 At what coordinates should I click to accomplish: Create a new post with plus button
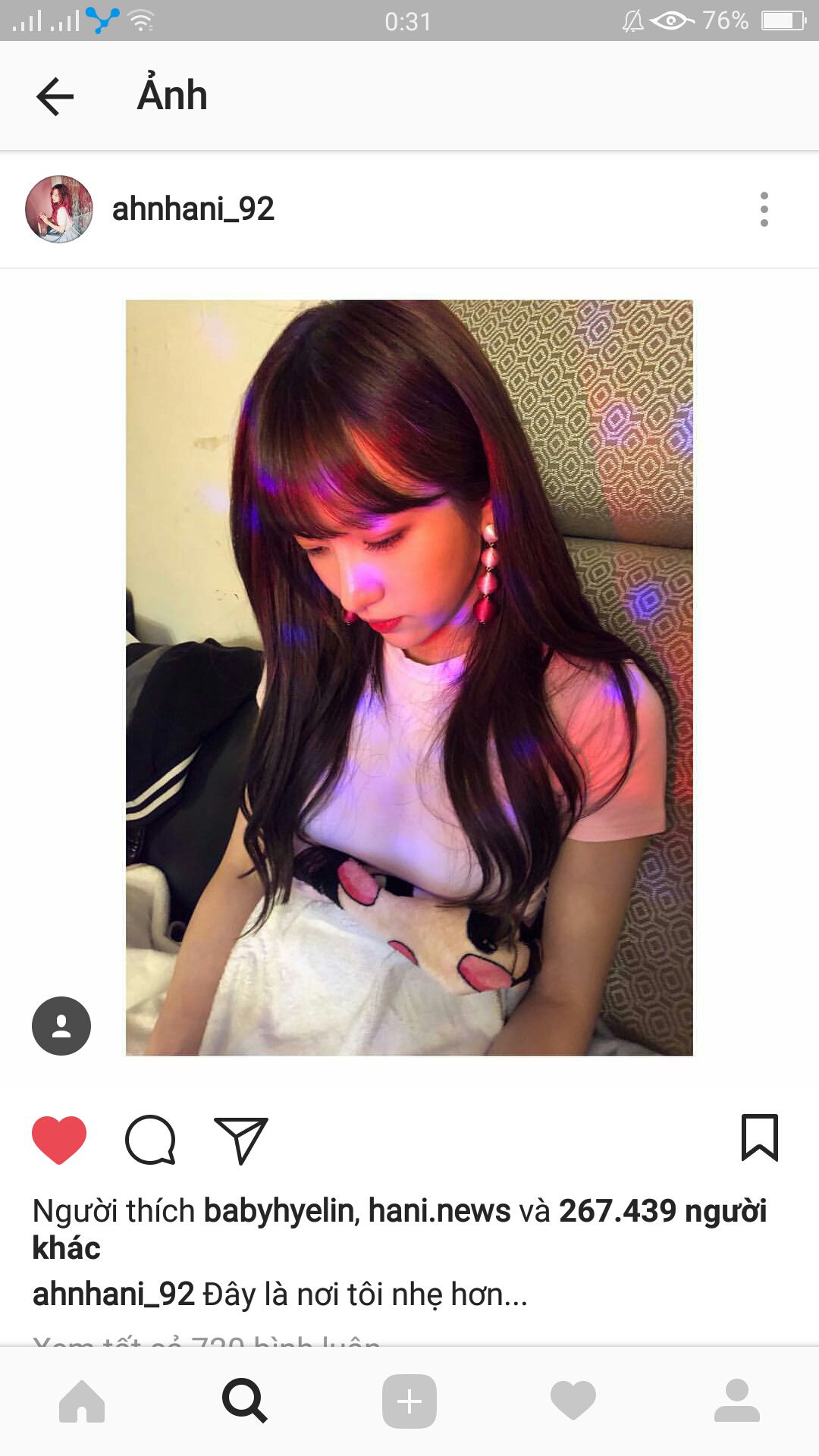409,1401
